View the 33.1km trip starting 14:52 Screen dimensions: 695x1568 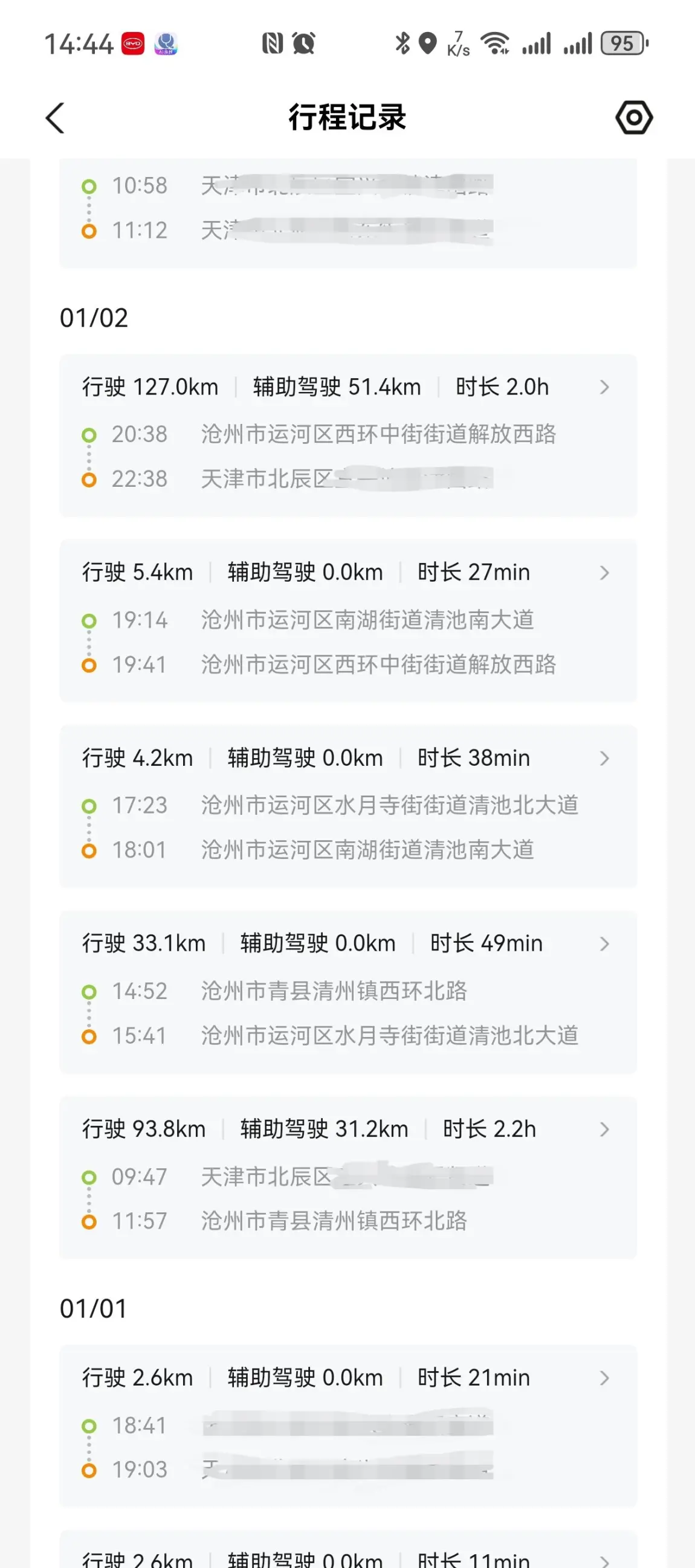pyautogui.click(x=348, y=991)
